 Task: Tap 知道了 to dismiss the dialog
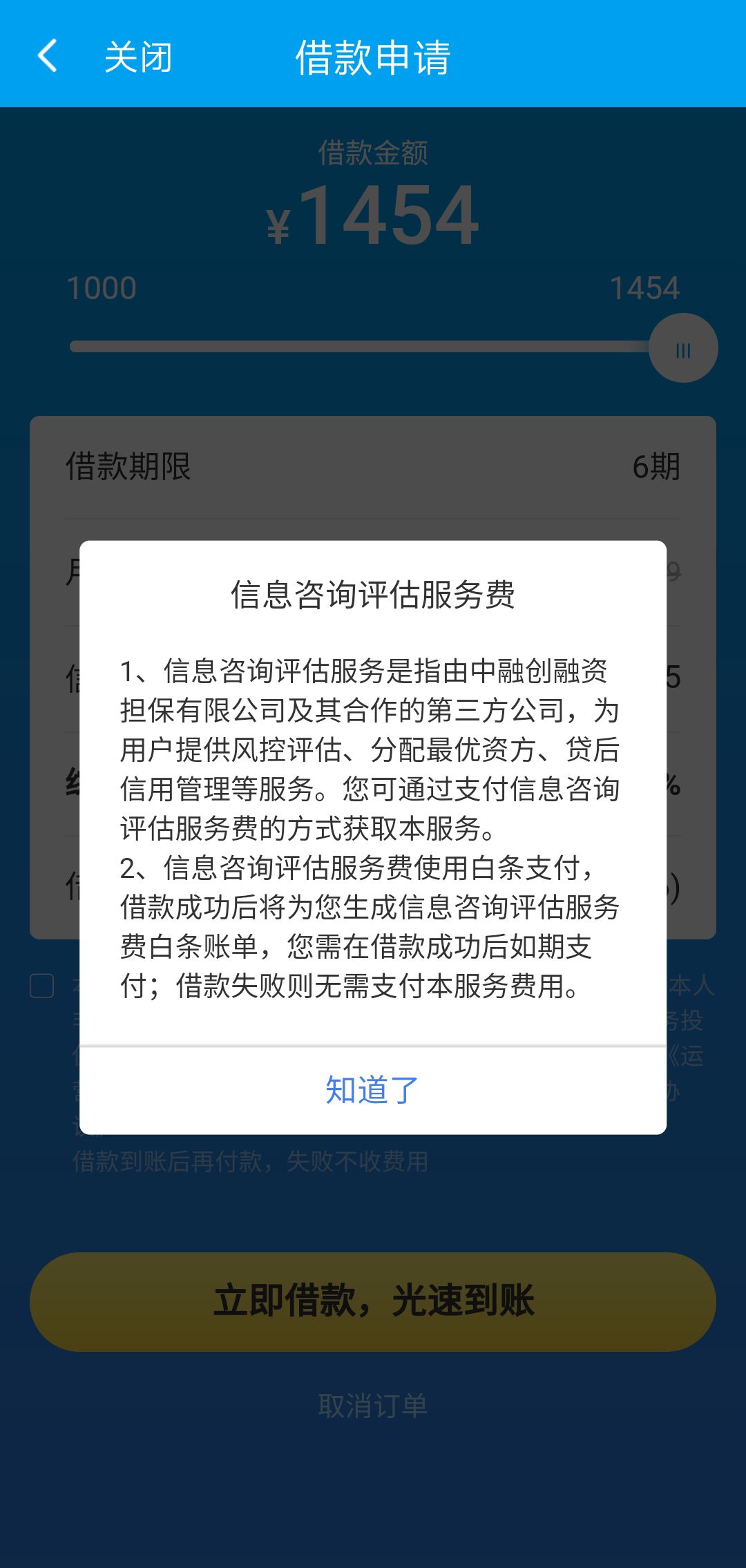(372, 1091)
